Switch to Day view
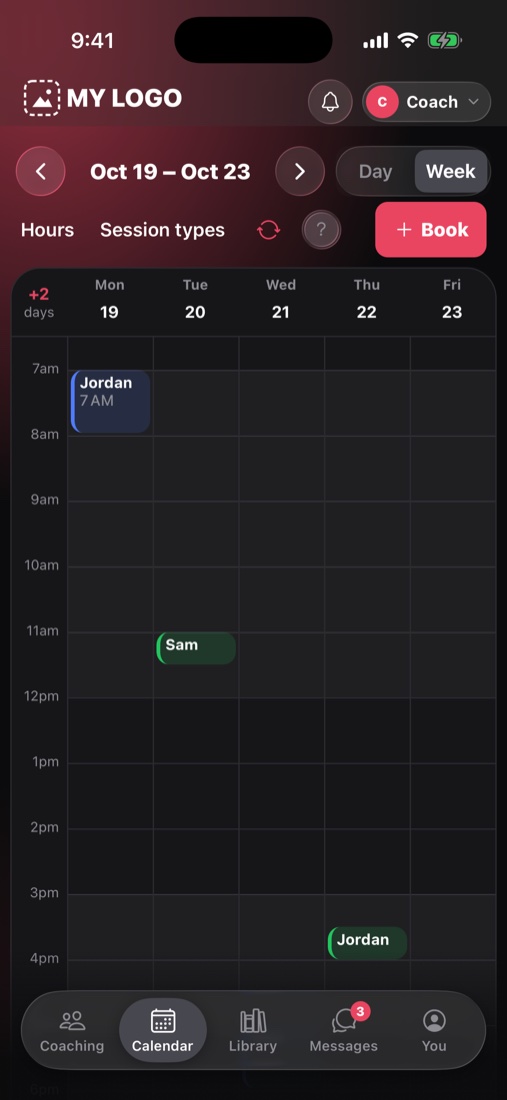 tap(375, 171)
